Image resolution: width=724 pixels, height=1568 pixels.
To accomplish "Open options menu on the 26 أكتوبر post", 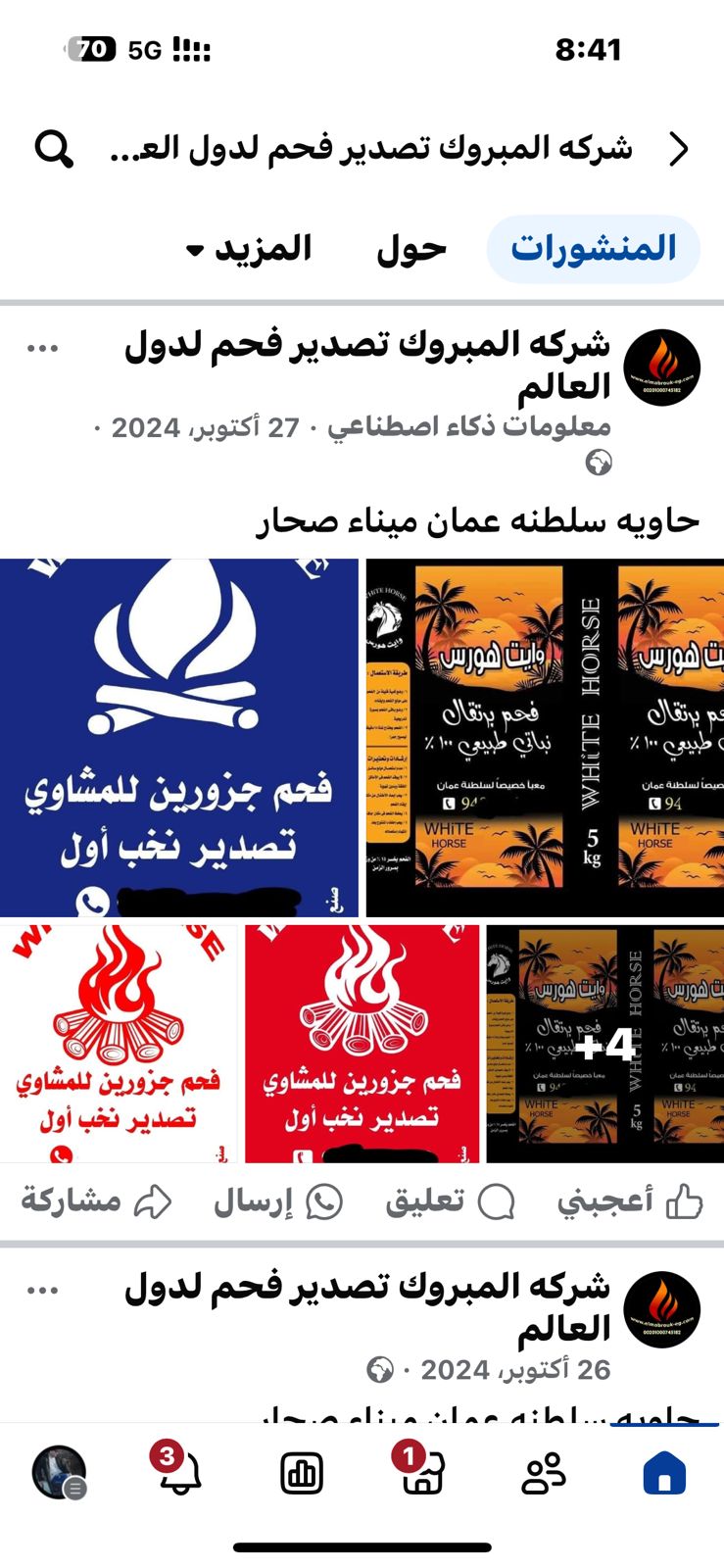I will click(x=43, y=1291).
